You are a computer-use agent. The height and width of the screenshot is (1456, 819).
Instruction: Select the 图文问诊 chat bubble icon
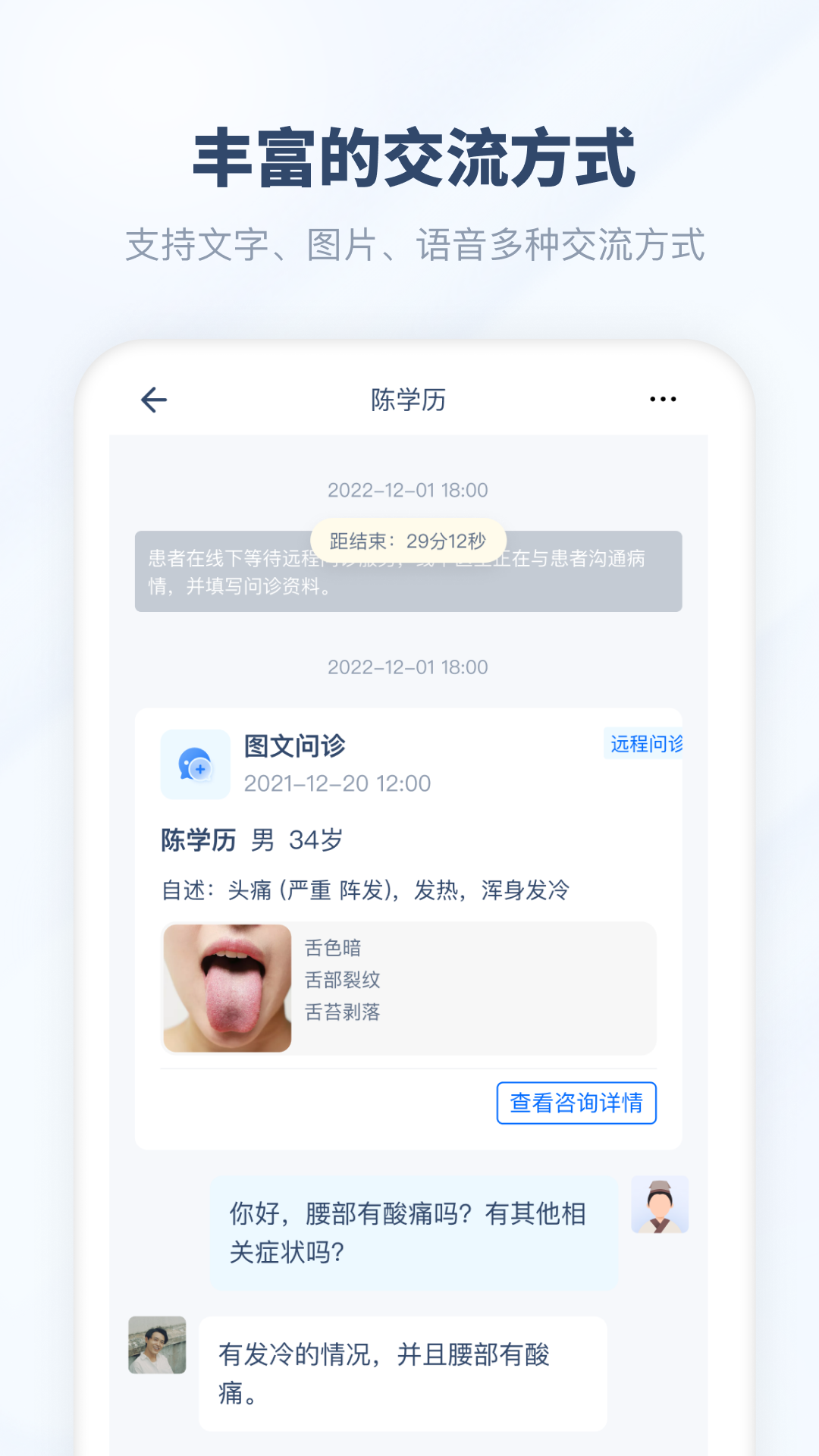point(196,765)
